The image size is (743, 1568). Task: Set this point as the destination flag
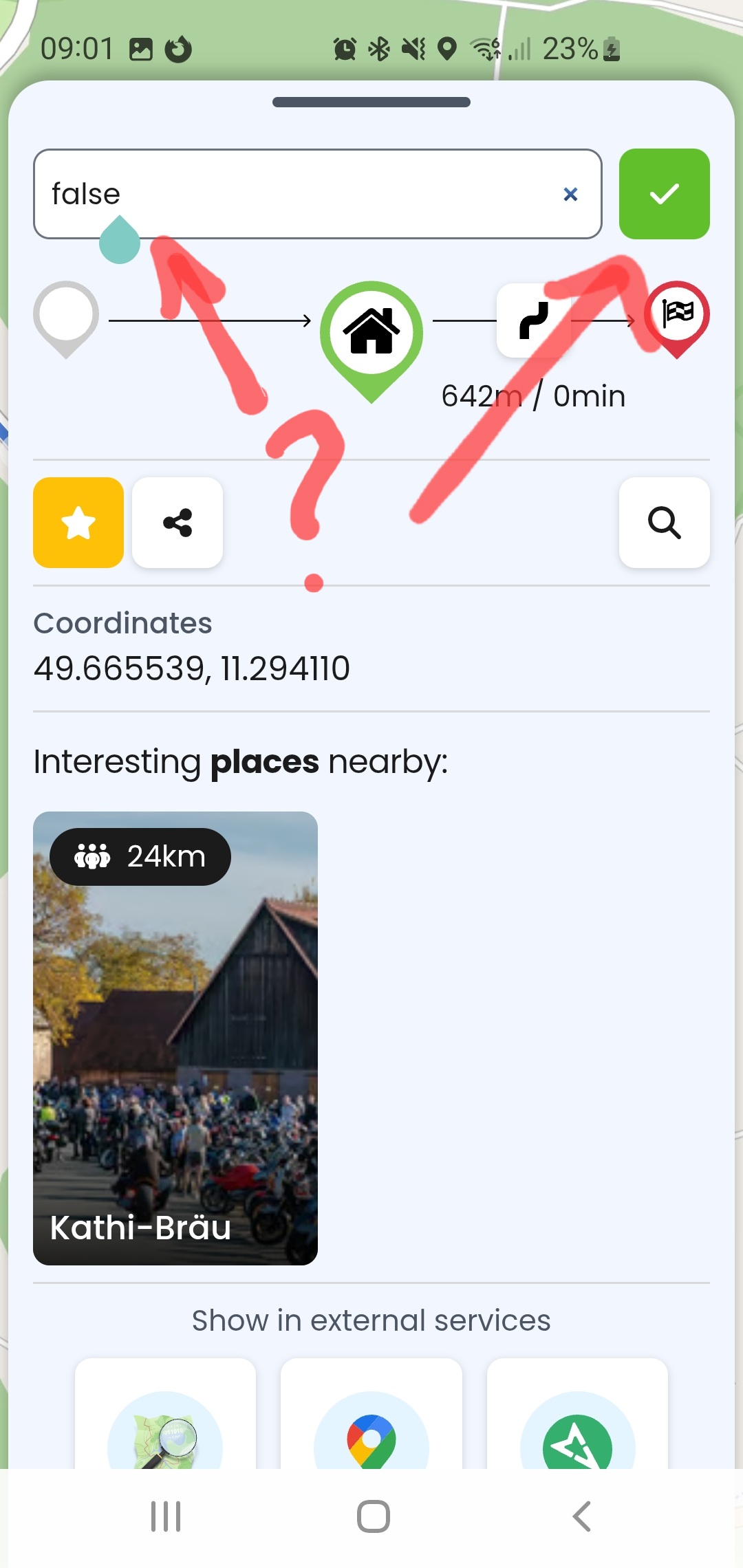click(677, 319)
